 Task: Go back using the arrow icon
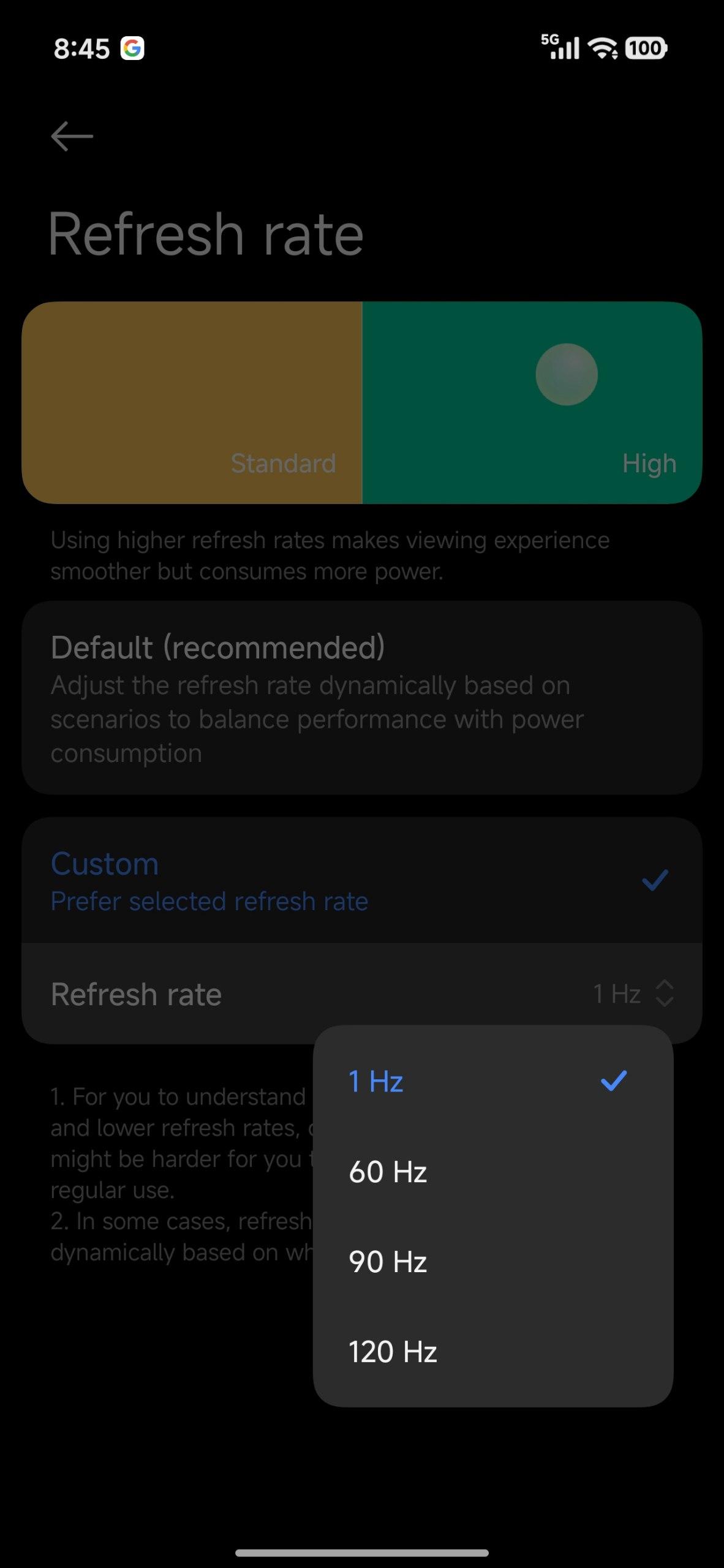(x=72, y=136)
